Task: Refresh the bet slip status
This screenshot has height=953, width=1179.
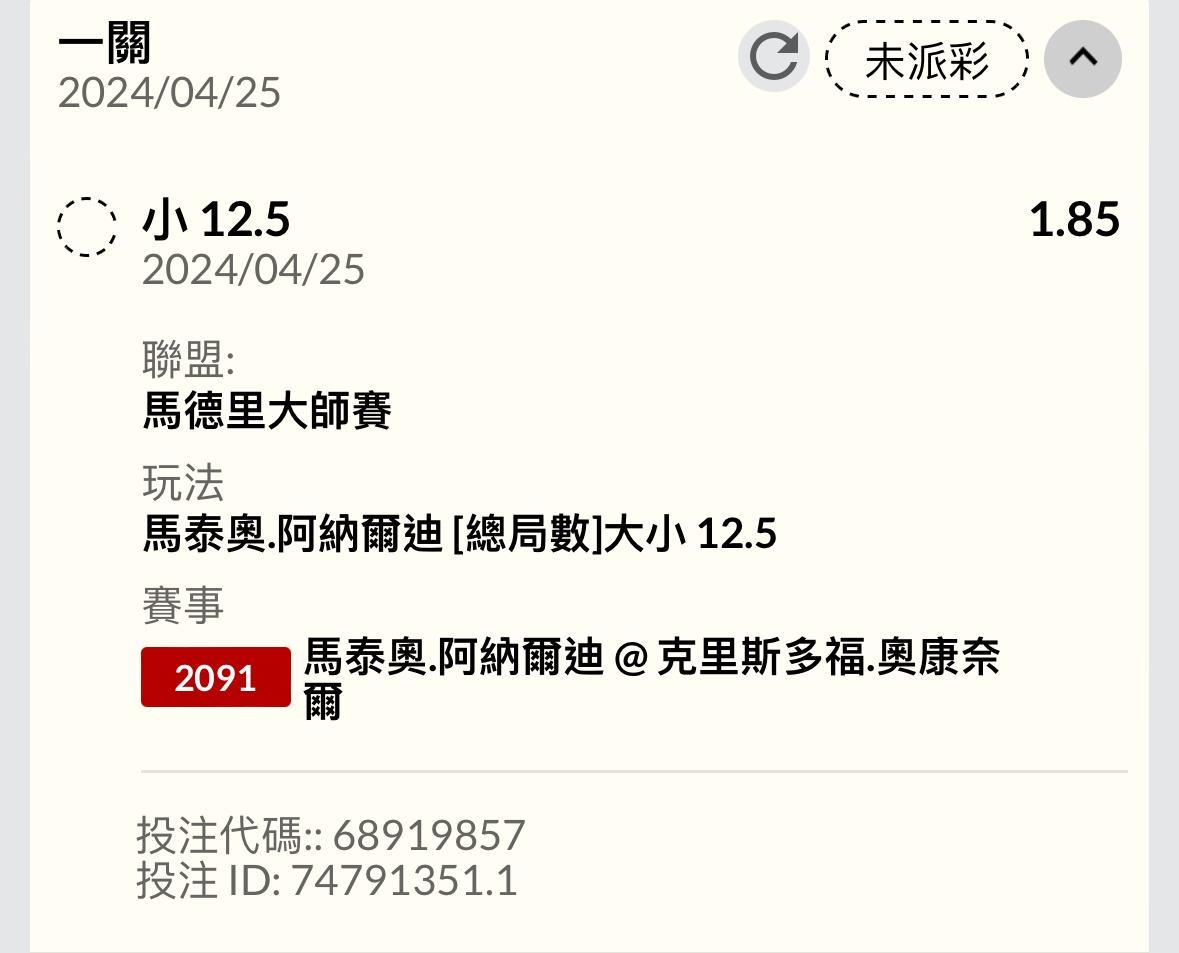Action: [773, 57]
